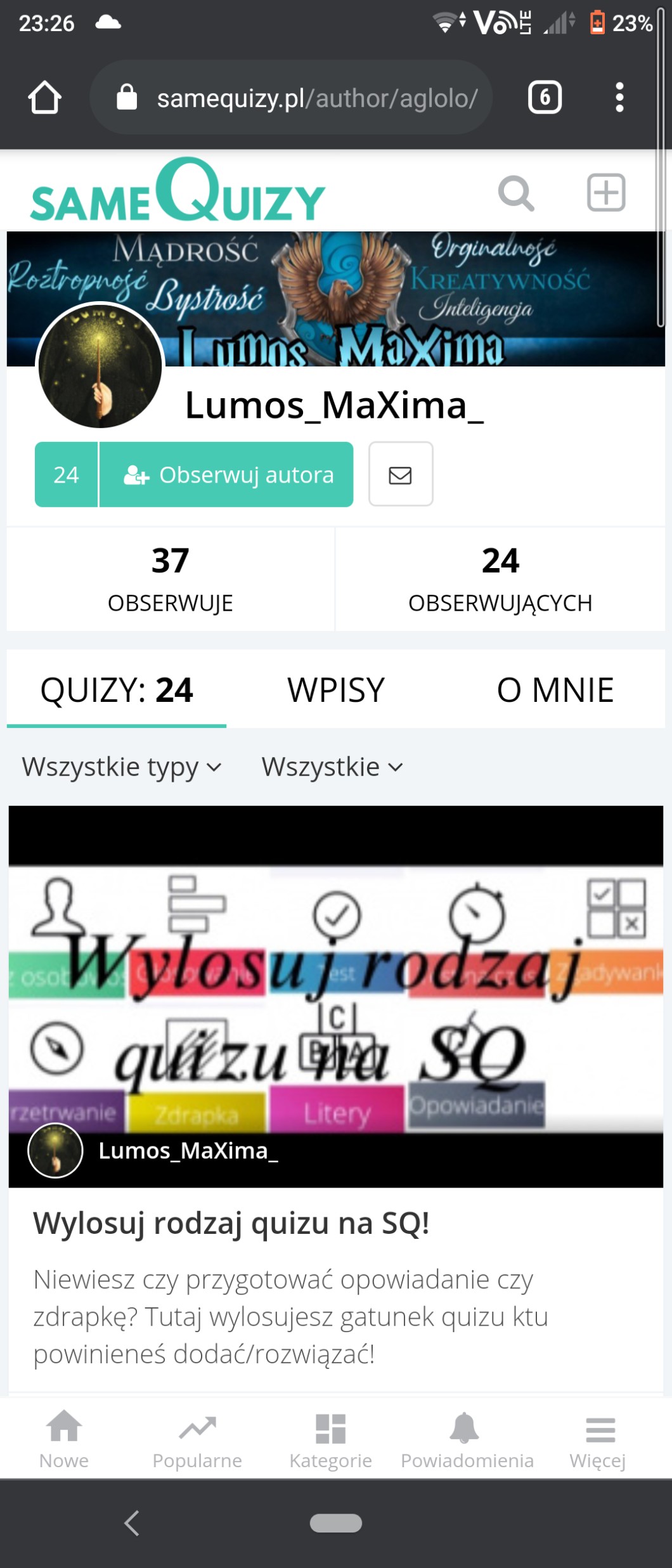
Task: Open the 37 Obserwuje list
Action: [x=170, y=578]
